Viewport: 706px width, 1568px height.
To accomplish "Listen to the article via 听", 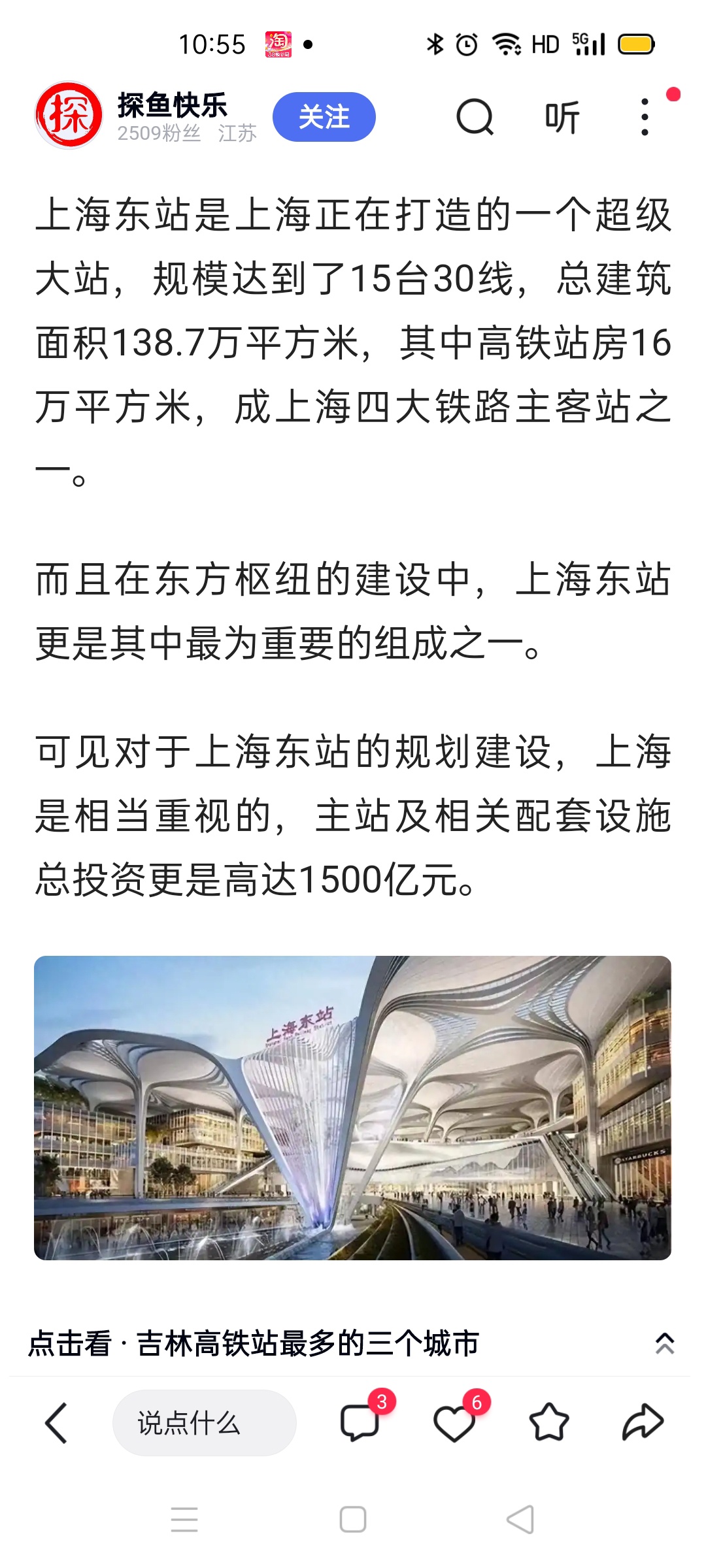I will click(x=562, y=118).
